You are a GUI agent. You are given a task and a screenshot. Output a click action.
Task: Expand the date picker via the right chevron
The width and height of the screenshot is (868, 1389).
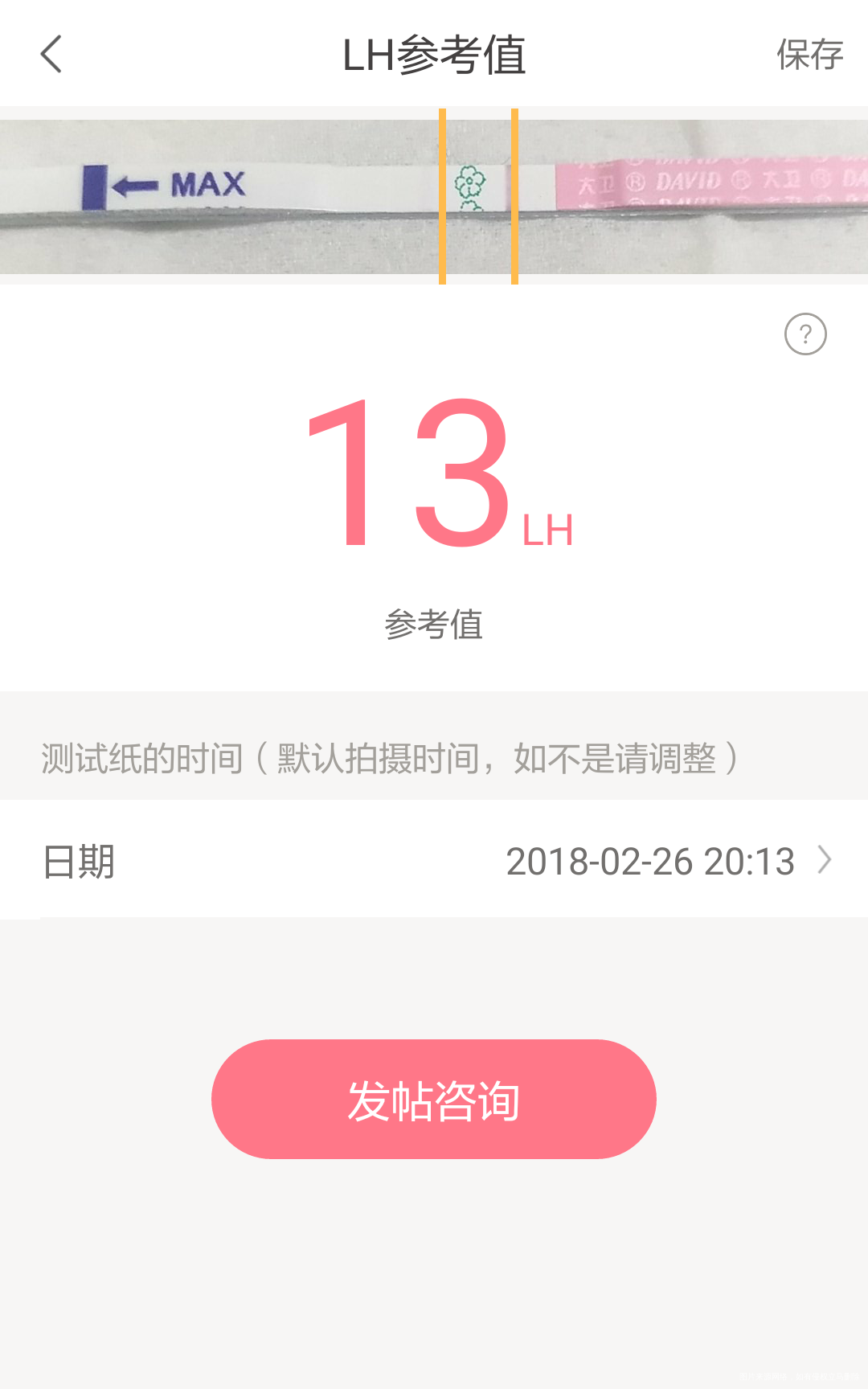(x=825, y=861)
